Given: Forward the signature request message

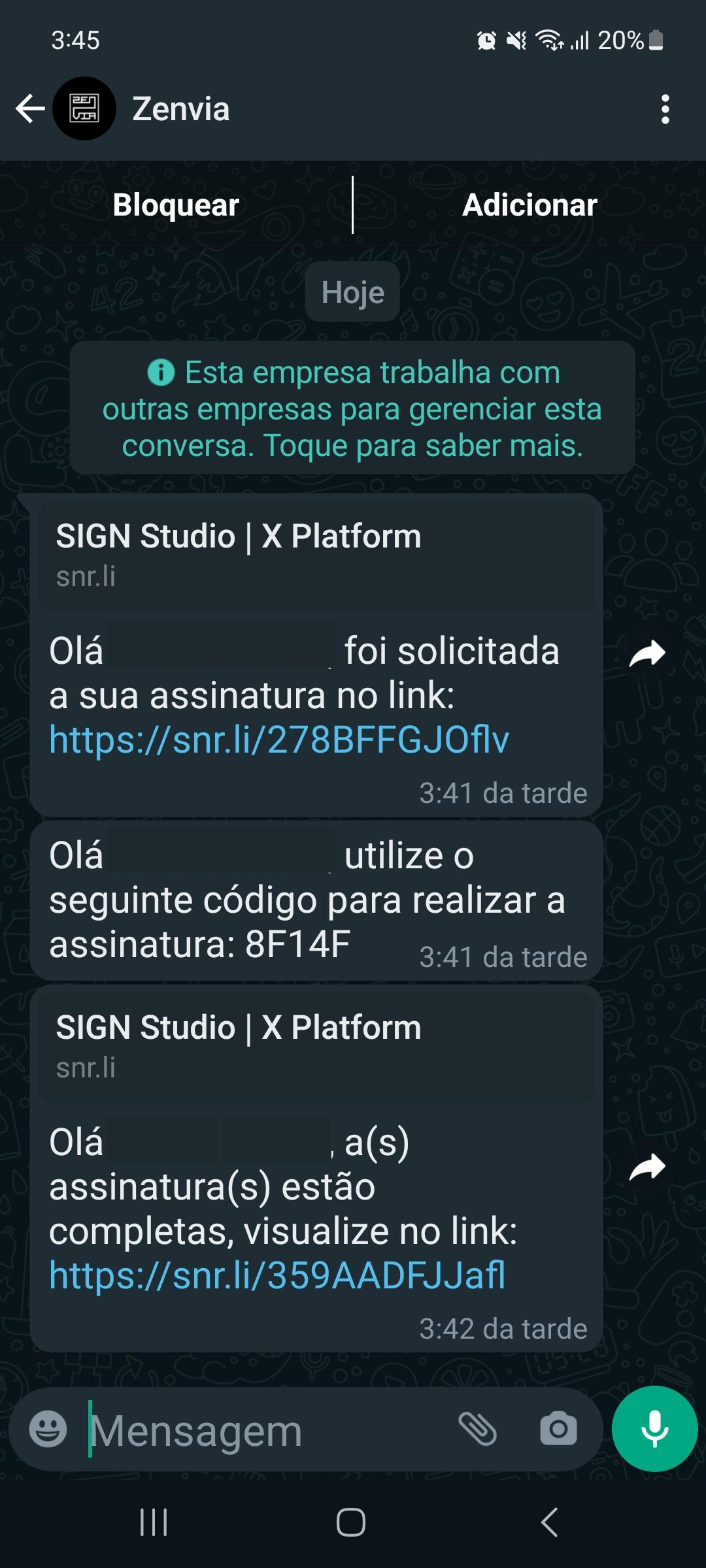Looking at the screenshot, I should click(647, 653).
